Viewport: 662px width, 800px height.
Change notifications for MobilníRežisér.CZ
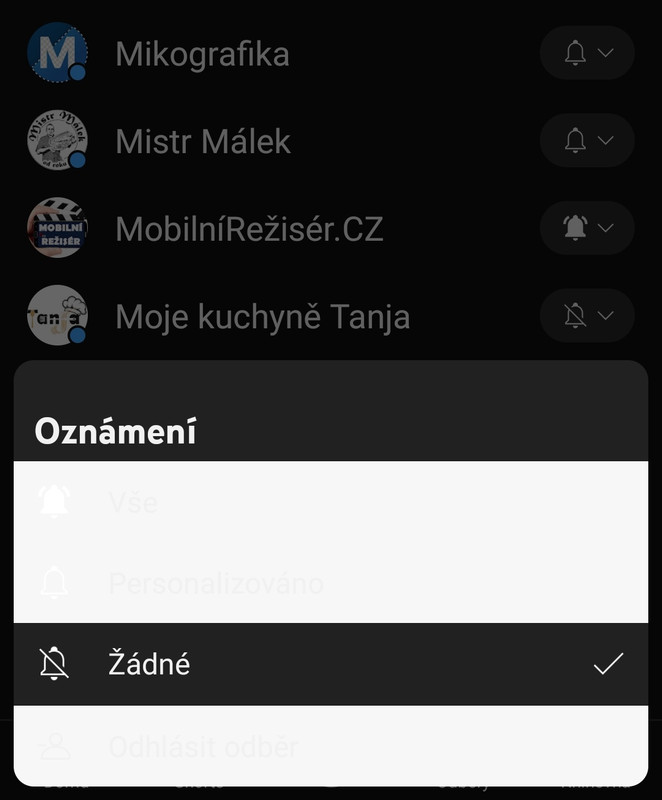pyautogui.click(x=587, y=228)
